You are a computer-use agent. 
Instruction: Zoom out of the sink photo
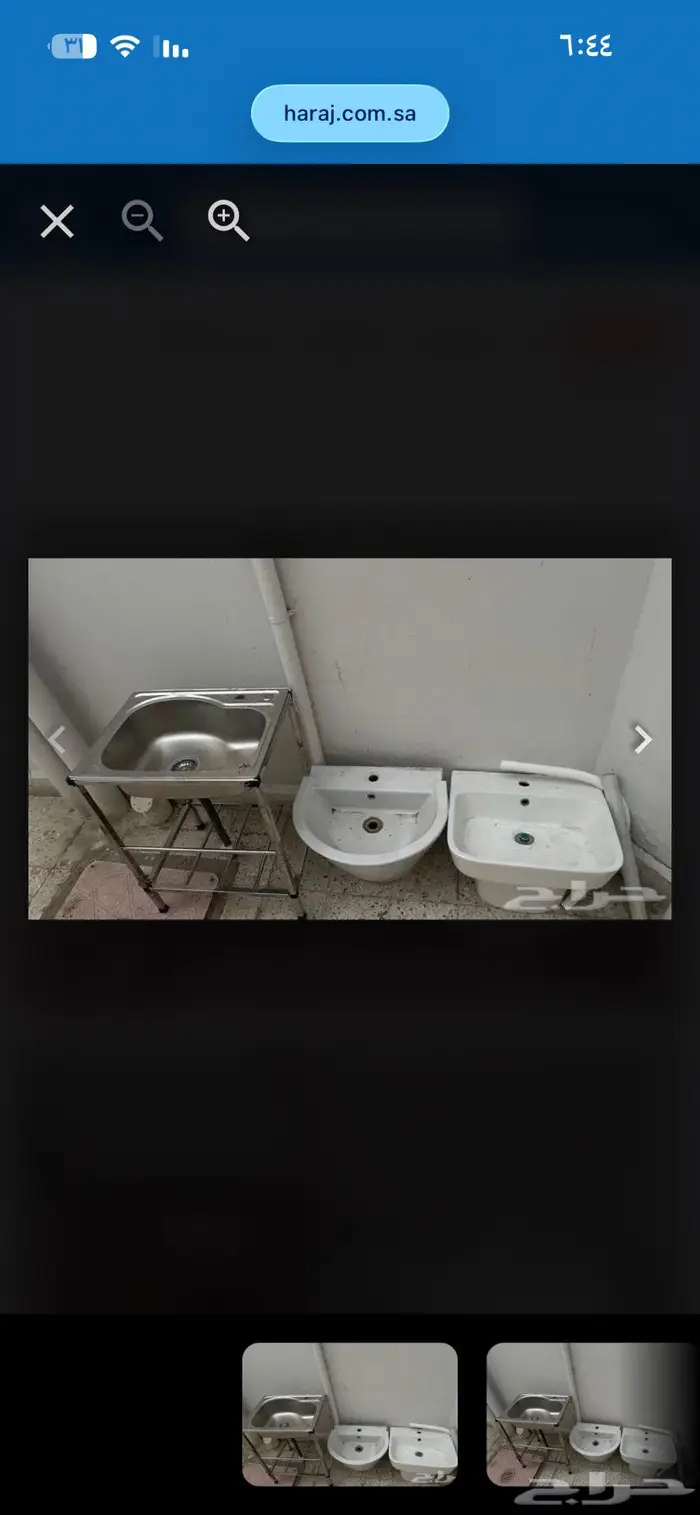point(142,220)
